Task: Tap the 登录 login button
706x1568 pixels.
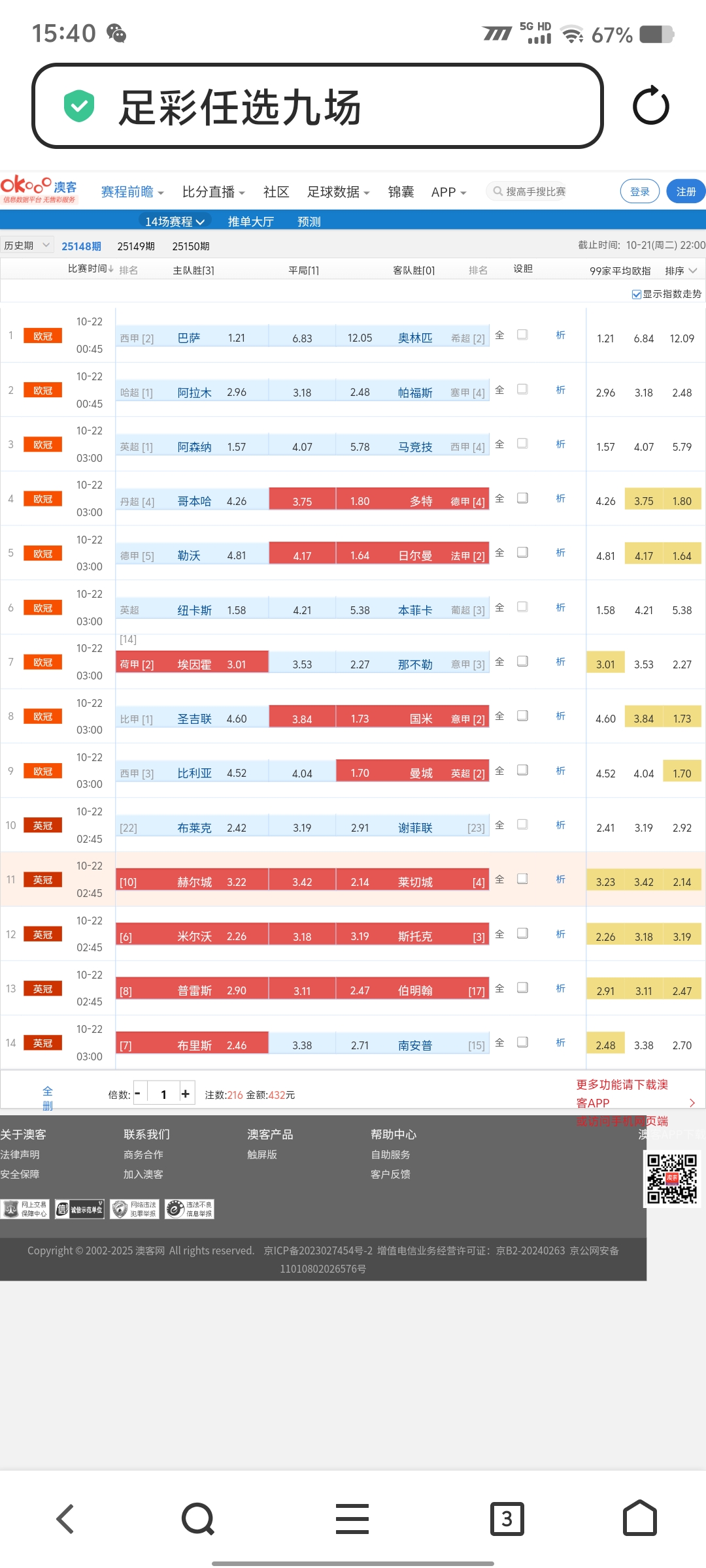Action: 639,191
